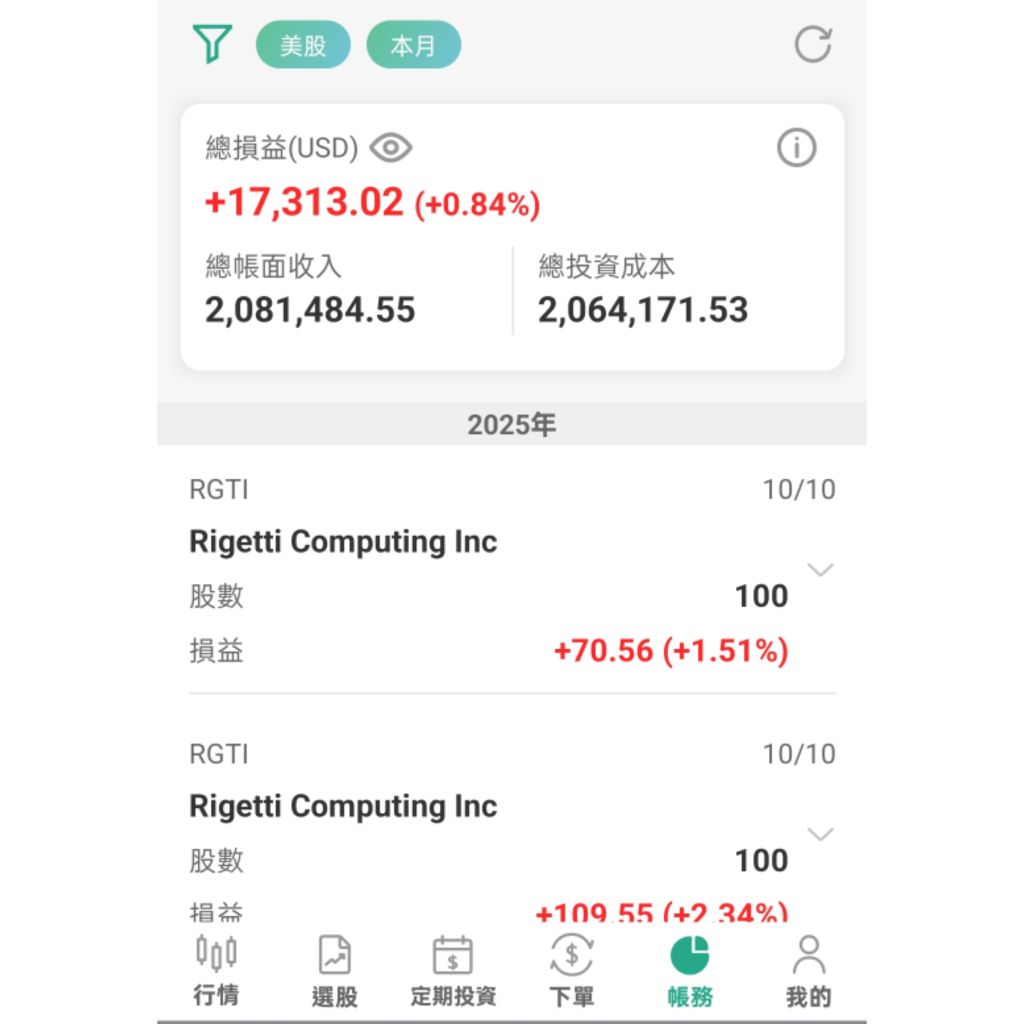Refresh the profit and loss data
1024x1024 pixels.
pyautogui.click(x=812, y=45)
